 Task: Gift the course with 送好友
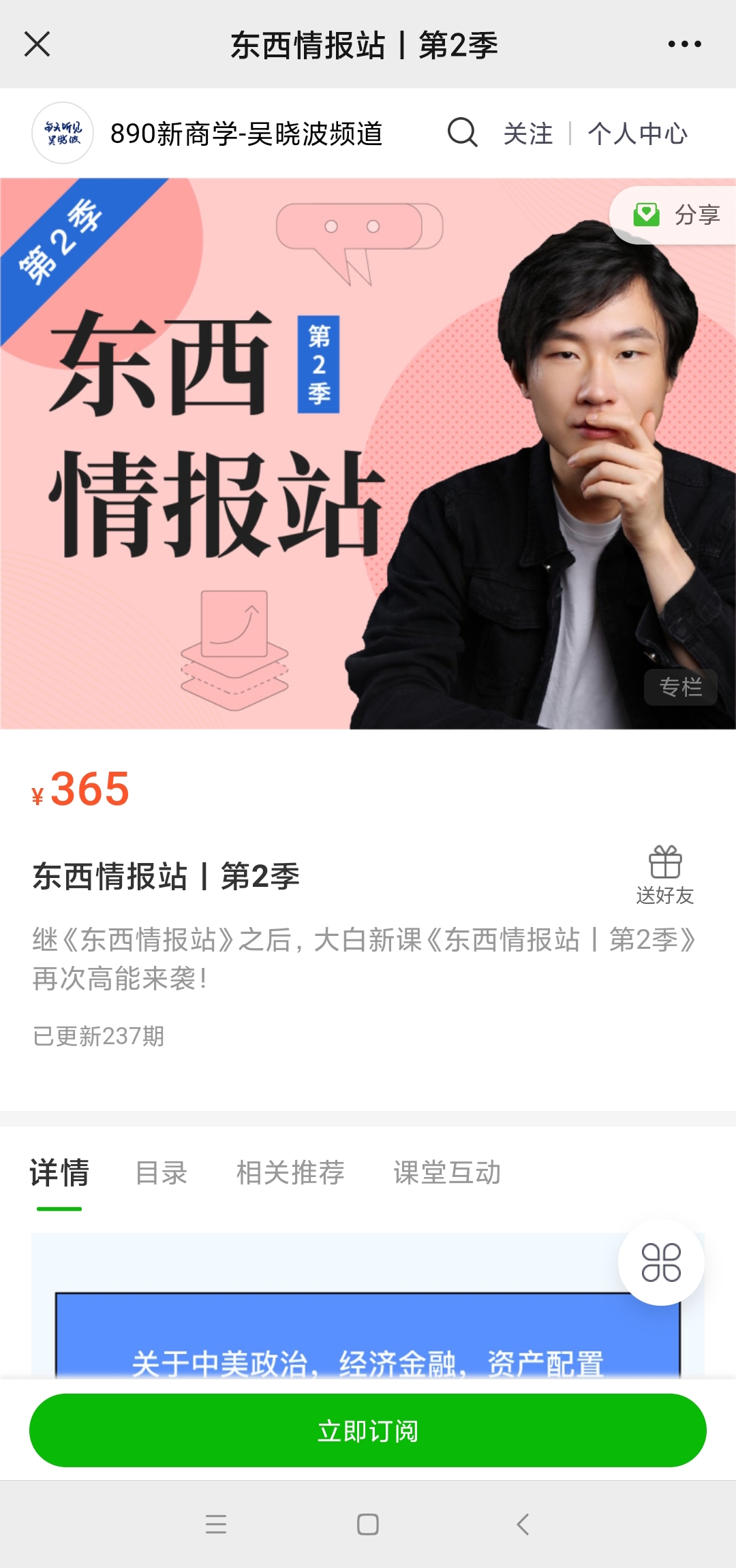(664, 875)
